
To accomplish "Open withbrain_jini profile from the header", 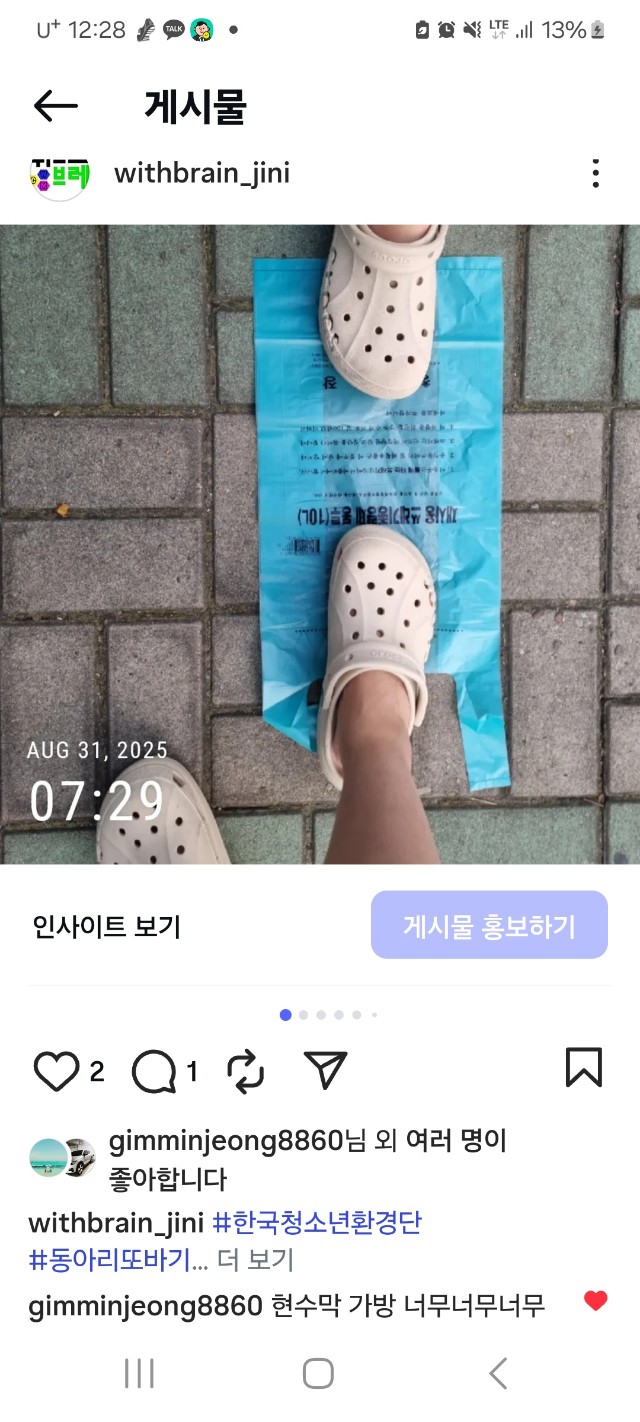I will [x=201, y=174].
